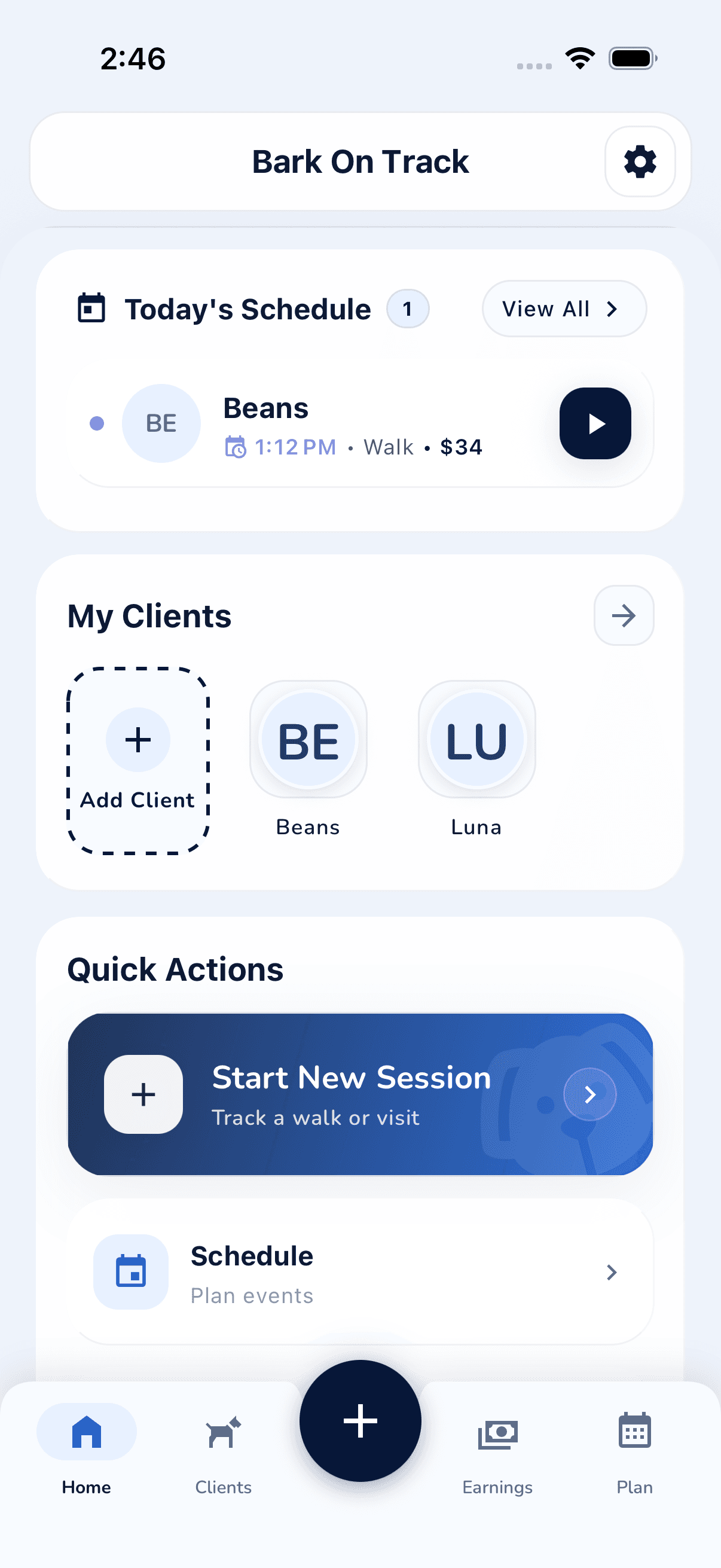Tap the clock icon next to 1:12 PM
This screenshot has height=1568, width=721.
coord(236,447)
